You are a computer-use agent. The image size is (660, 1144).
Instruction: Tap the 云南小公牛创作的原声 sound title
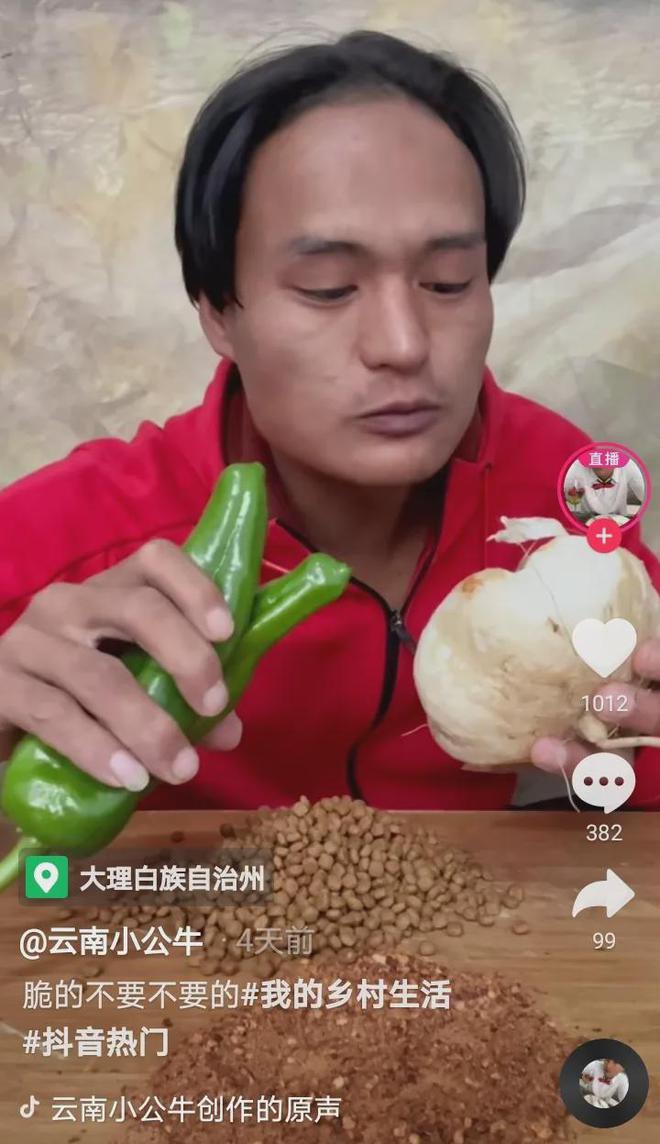click(x=195, y=1108)
